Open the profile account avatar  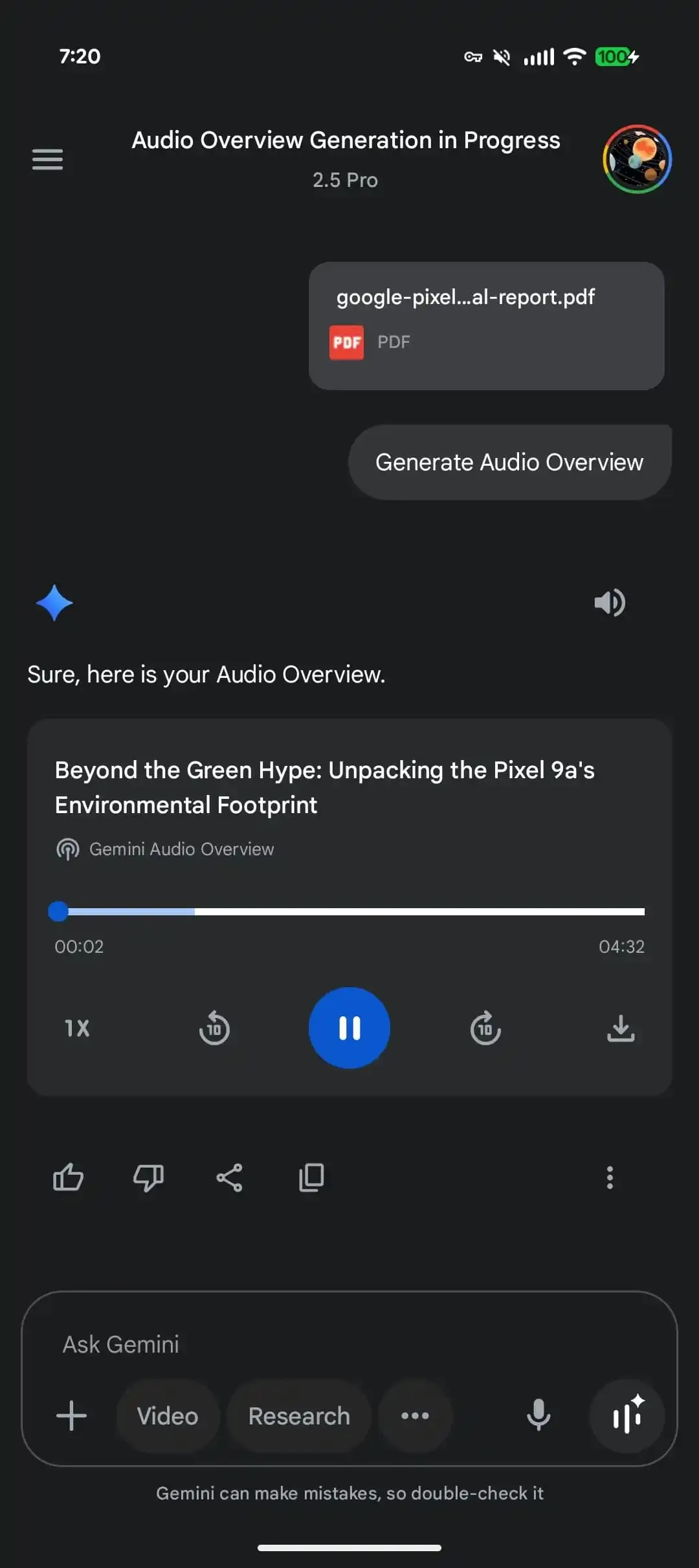click(635, 159)
